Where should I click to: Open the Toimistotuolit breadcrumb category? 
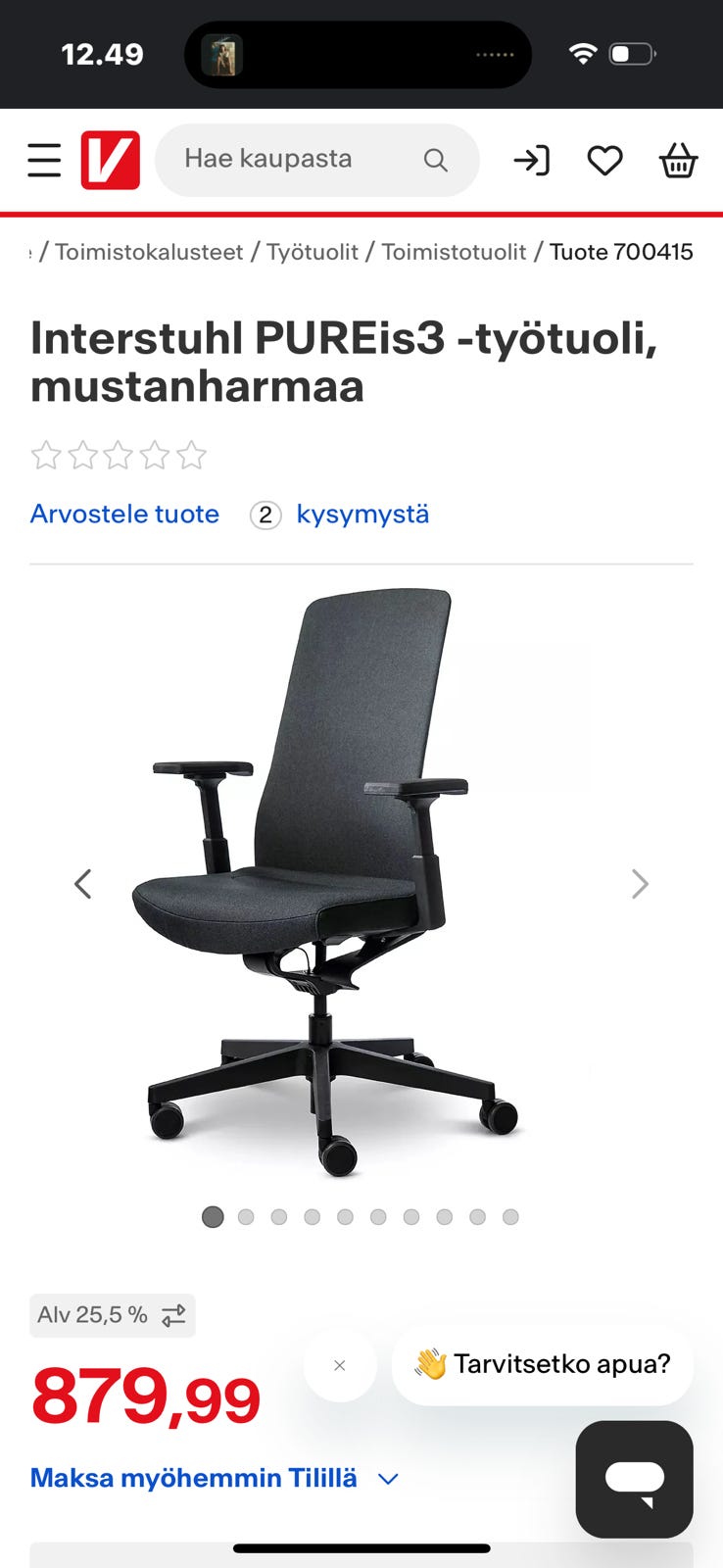[x=455, y=251]
